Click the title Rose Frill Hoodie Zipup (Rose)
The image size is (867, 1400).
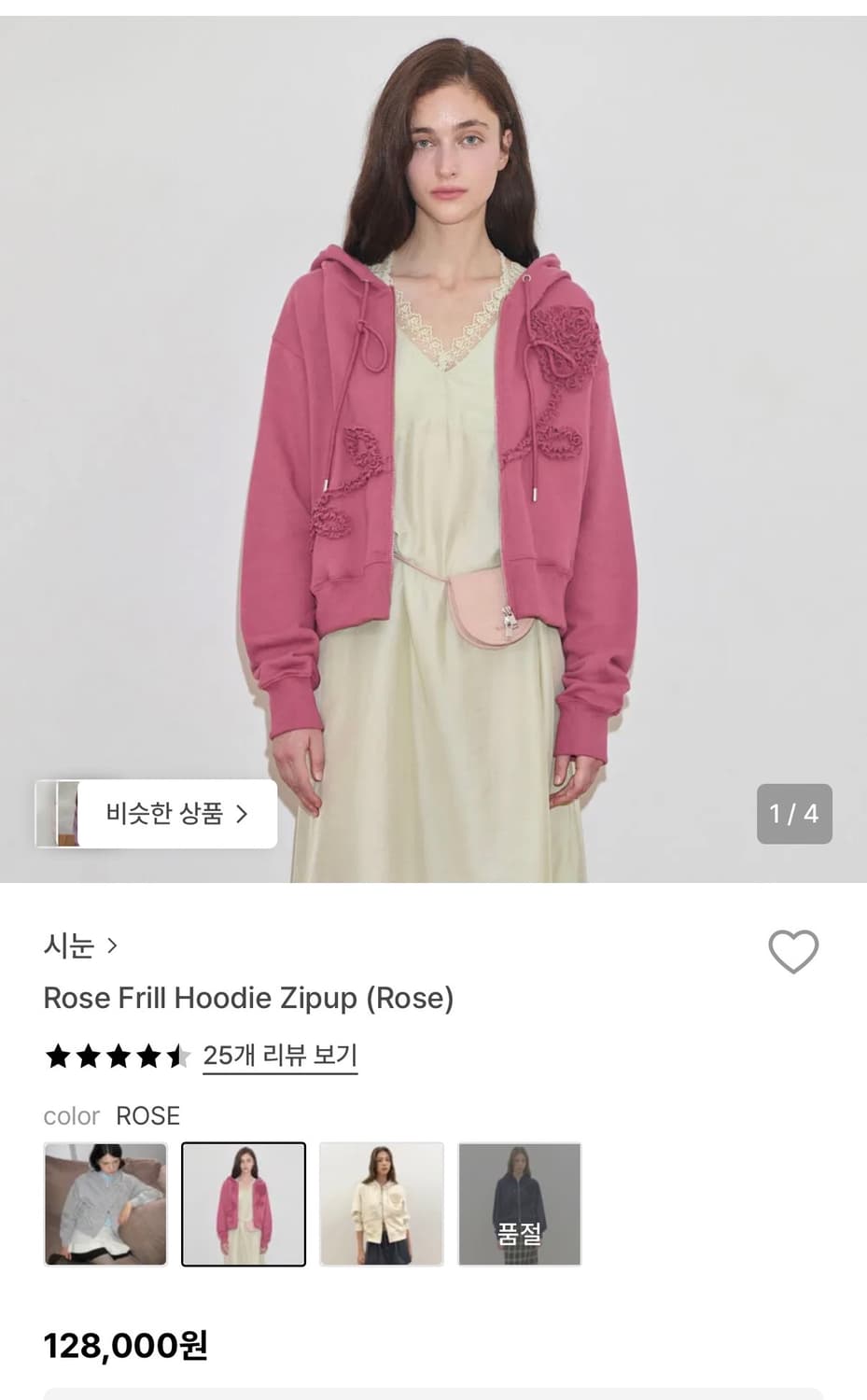pos(248,998)
